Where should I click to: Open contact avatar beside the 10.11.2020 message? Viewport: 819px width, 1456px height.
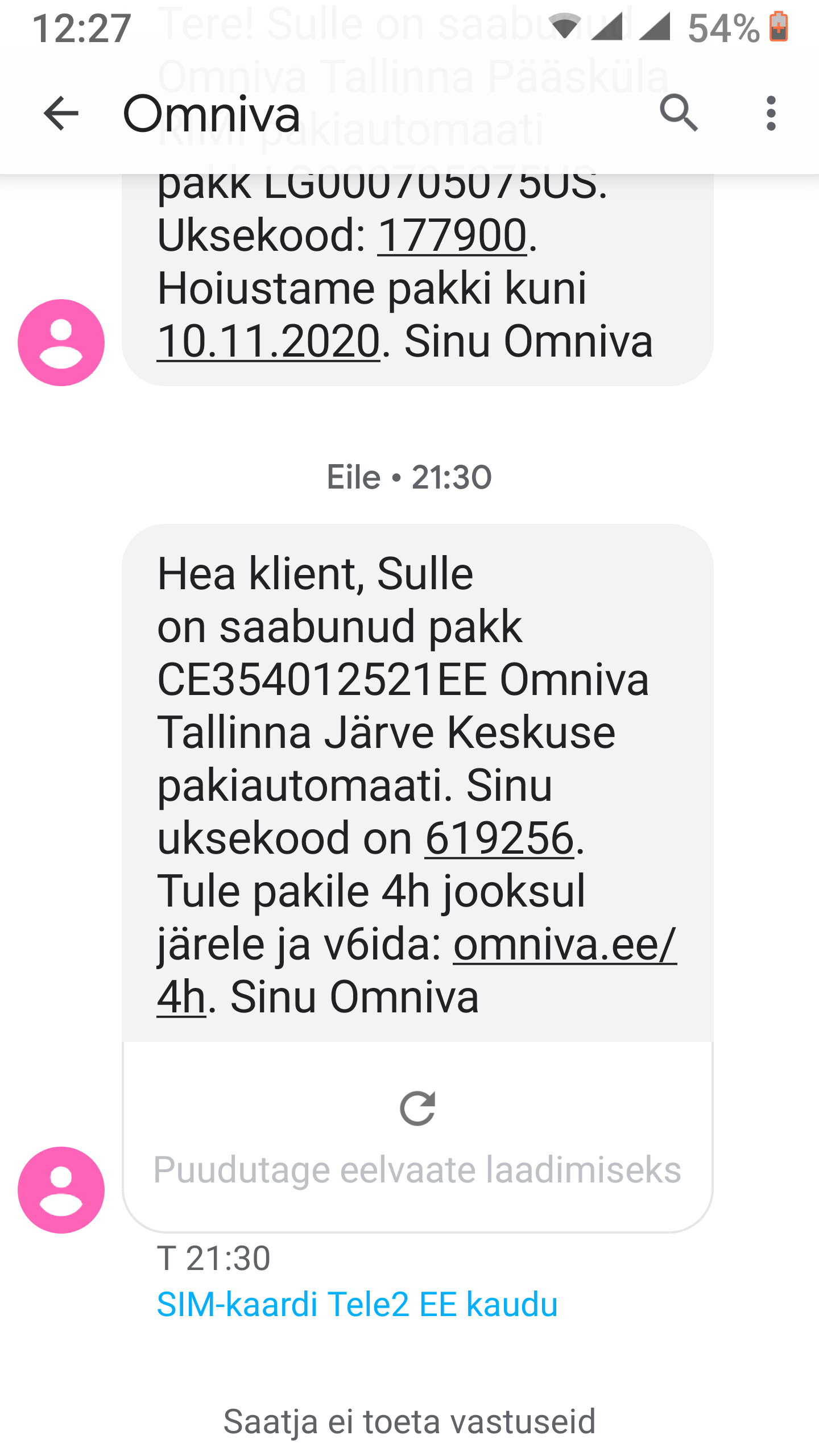pos(61,343)
